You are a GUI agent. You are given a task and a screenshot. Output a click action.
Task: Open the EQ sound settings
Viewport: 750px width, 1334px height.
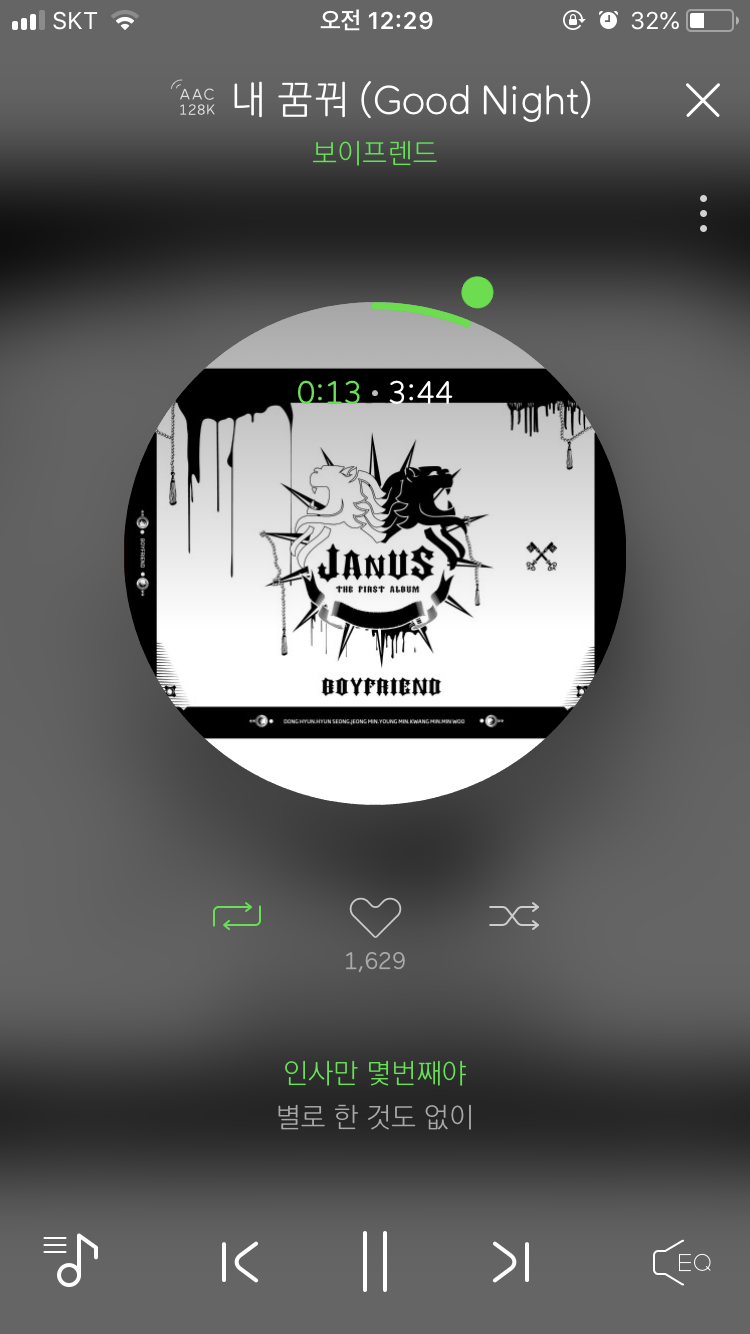[681, 1261]
